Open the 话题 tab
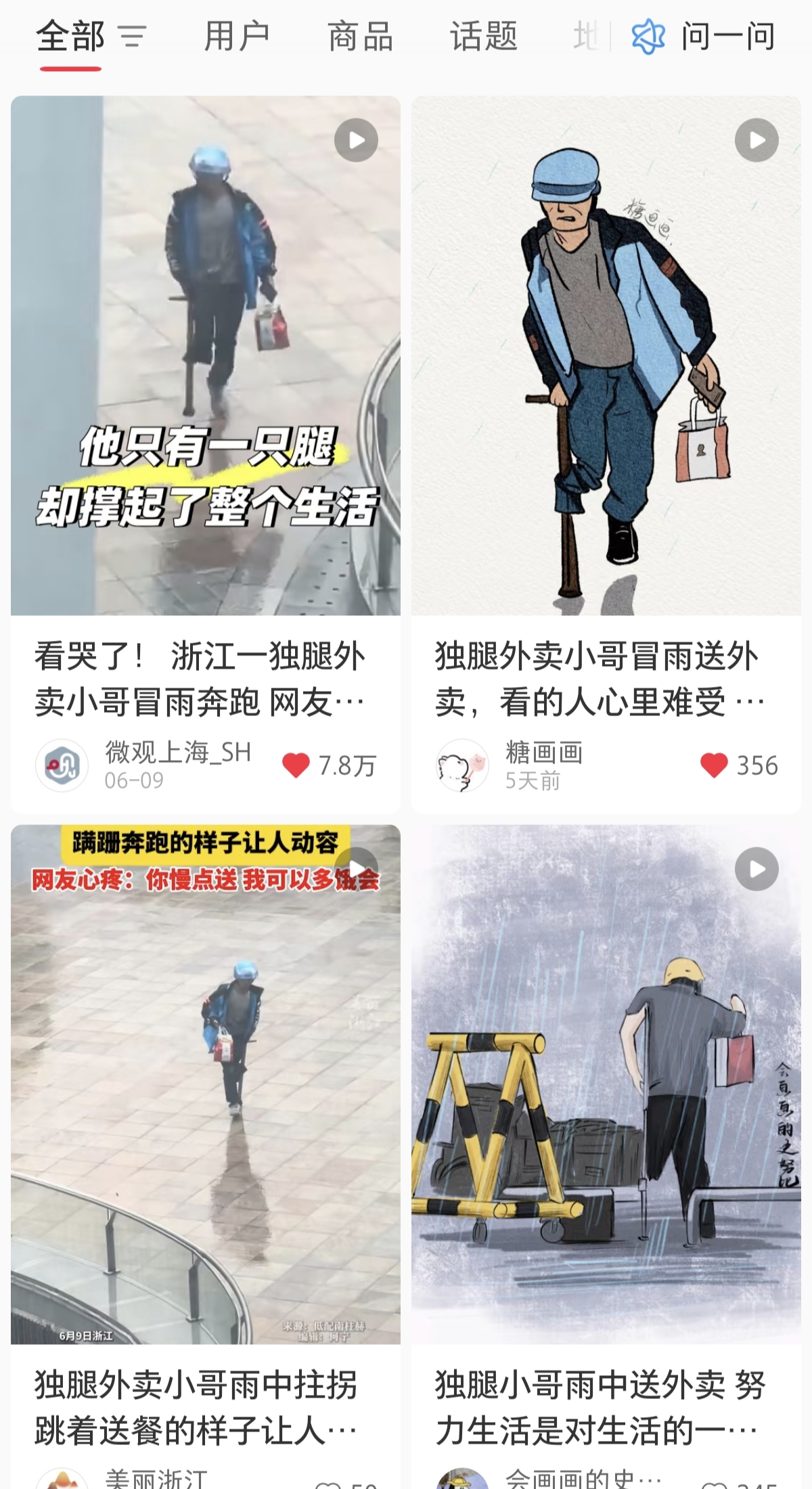 (484, 37)
